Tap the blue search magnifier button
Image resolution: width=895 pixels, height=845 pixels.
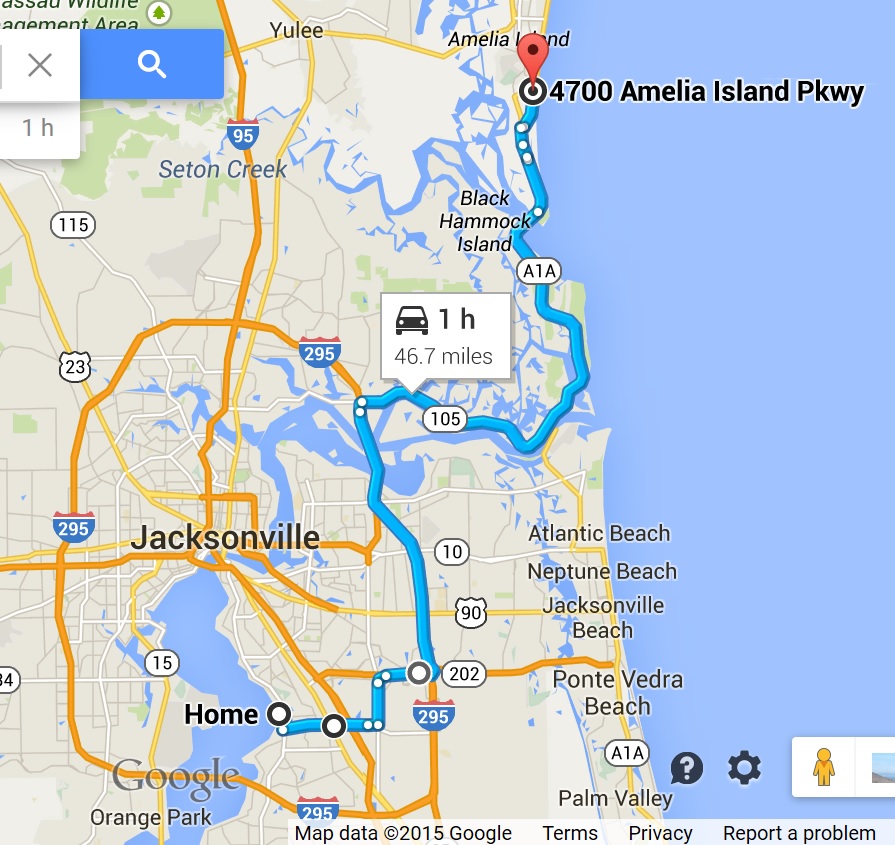tap(152, 65)
